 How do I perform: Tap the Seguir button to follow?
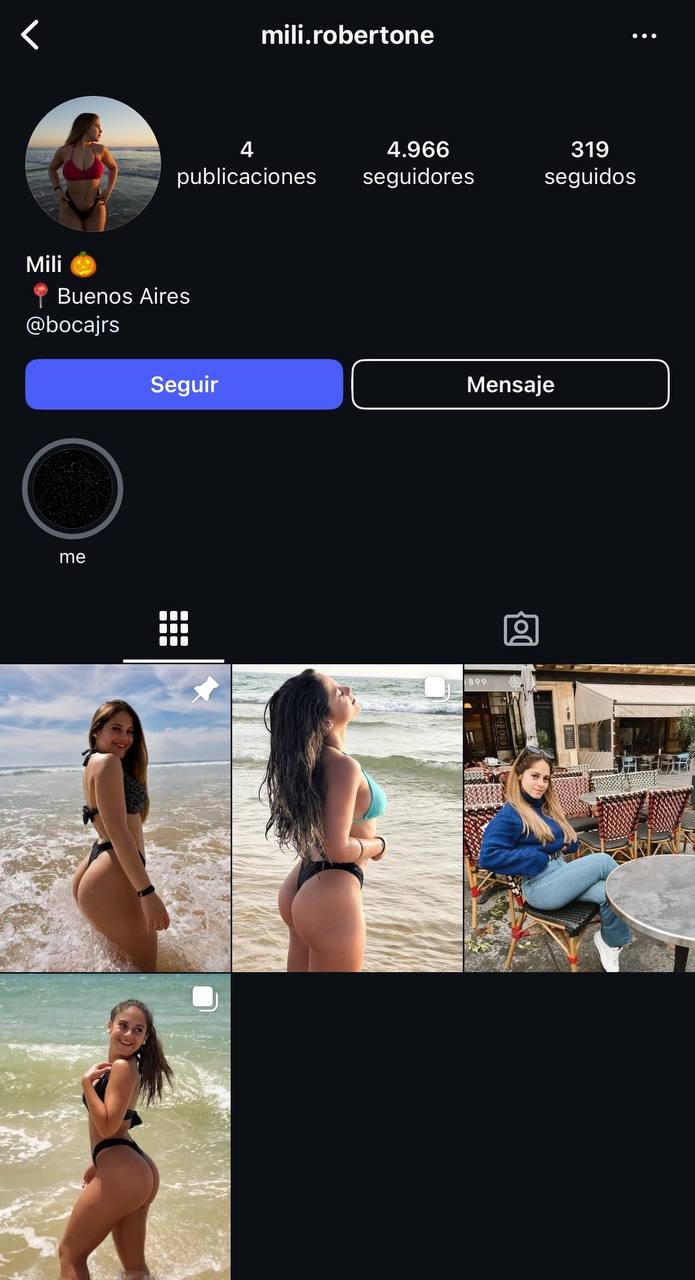click(184, 384)
